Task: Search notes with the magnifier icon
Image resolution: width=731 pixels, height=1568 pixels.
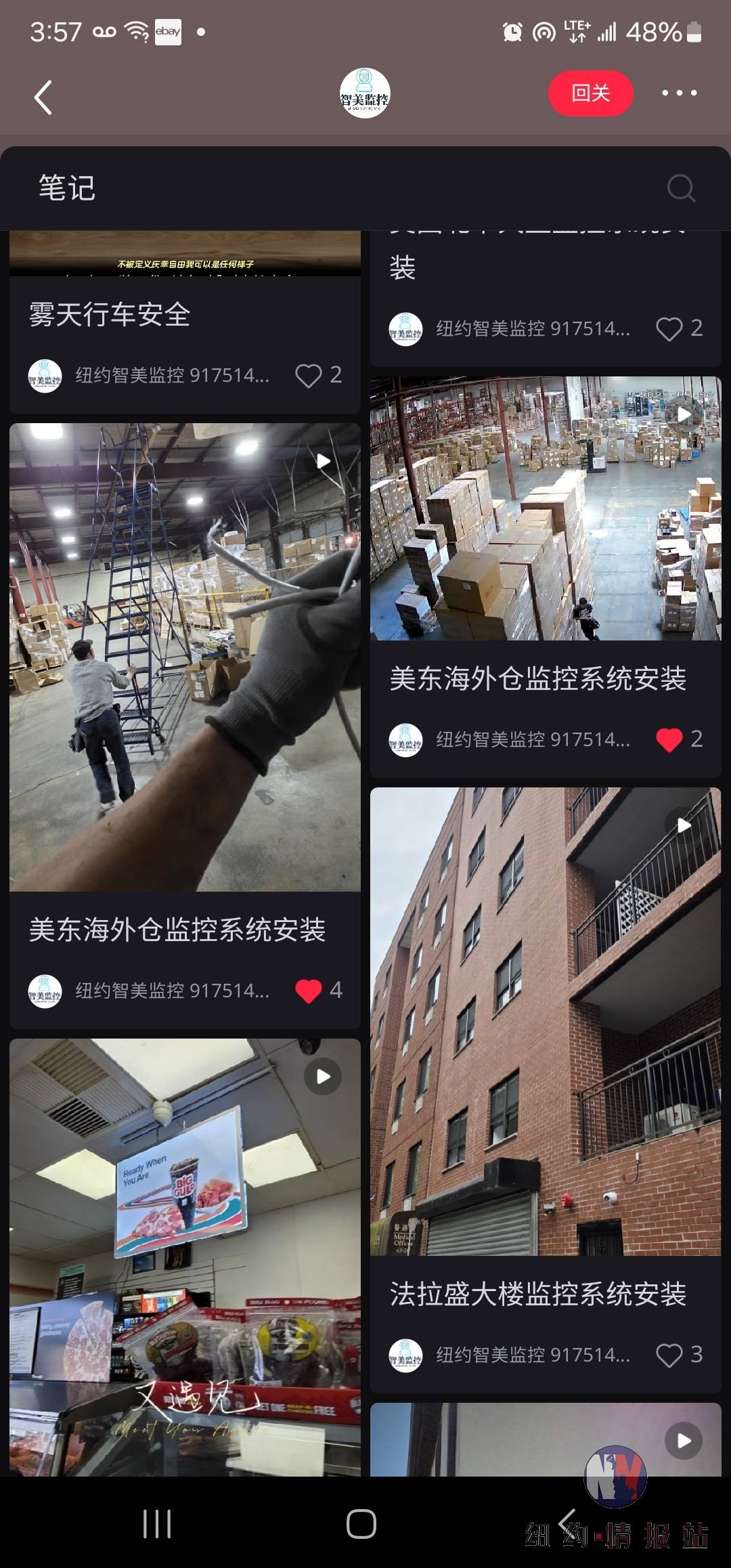Action: [x=680, y=188]
